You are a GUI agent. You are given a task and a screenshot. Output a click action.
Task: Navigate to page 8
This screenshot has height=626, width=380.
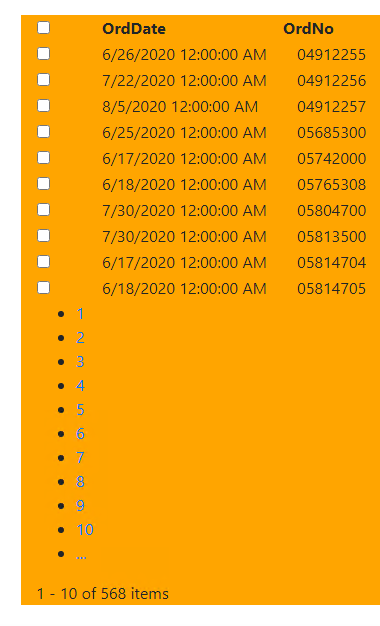pyautogui.click(x=80, y=481)
